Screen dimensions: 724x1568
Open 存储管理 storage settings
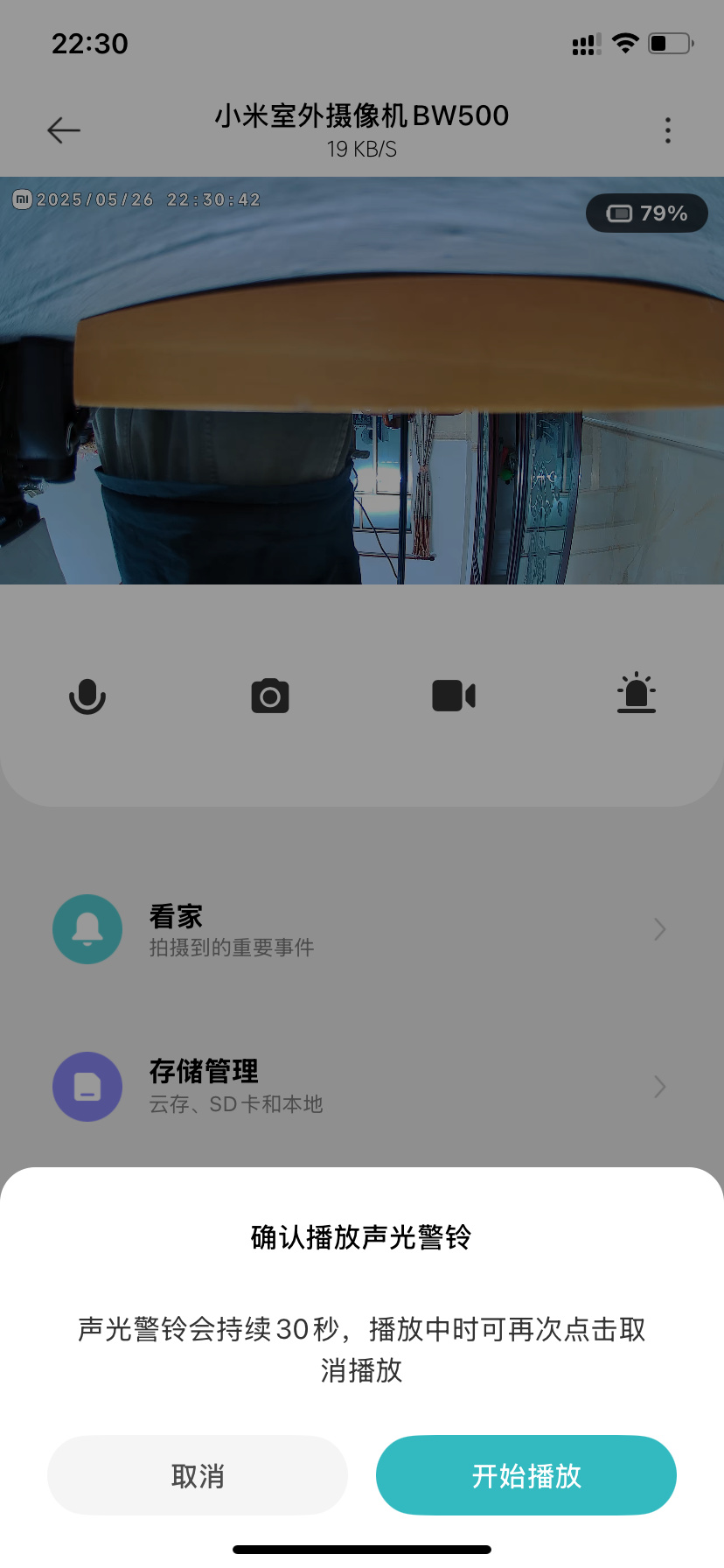point(362,1087)
